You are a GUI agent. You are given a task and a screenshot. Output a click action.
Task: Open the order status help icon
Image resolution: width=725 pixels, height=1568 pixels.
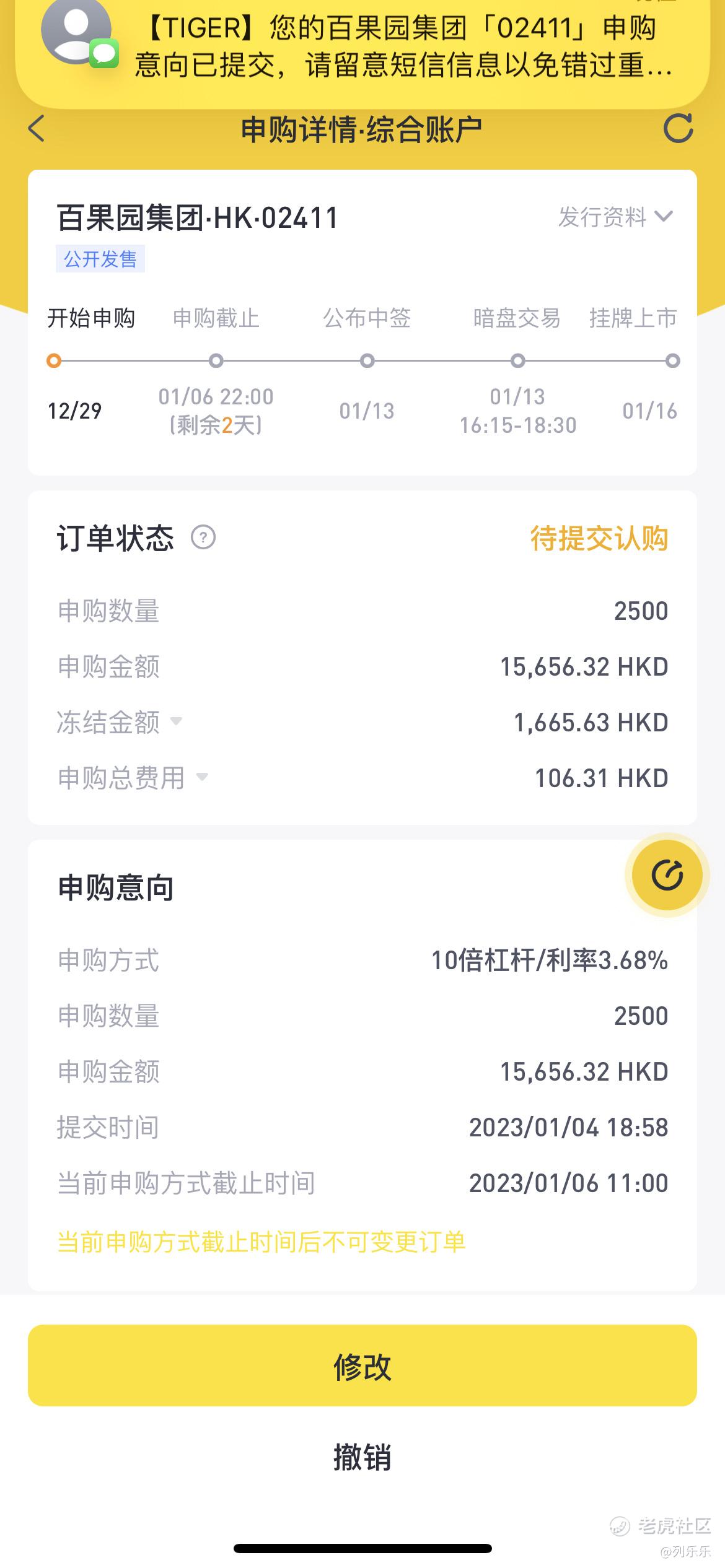point(203,538)
